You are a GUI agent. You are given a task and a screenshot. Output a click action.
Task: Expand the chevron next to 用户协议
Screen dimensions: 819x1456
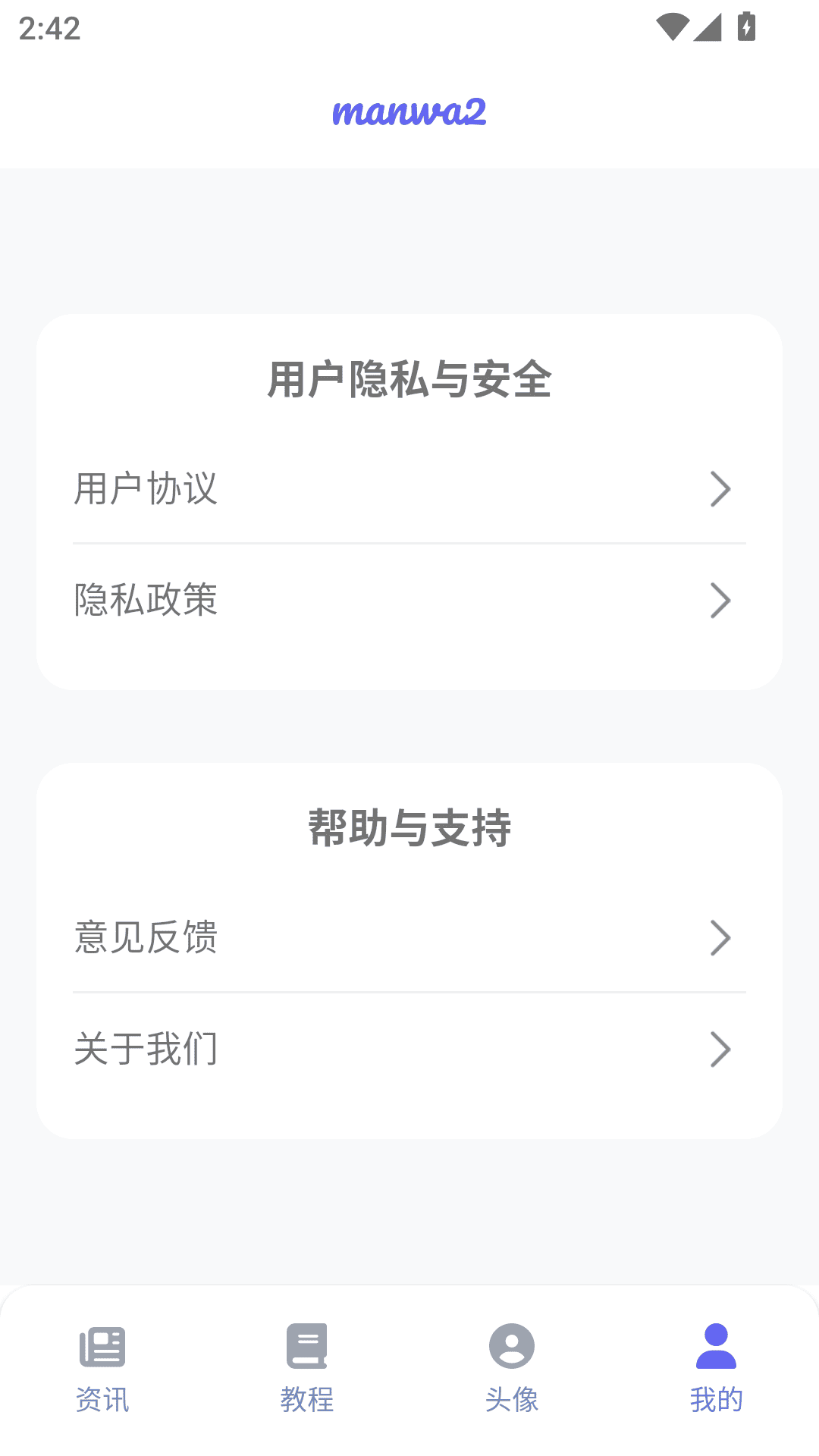[x=721, y=489]
